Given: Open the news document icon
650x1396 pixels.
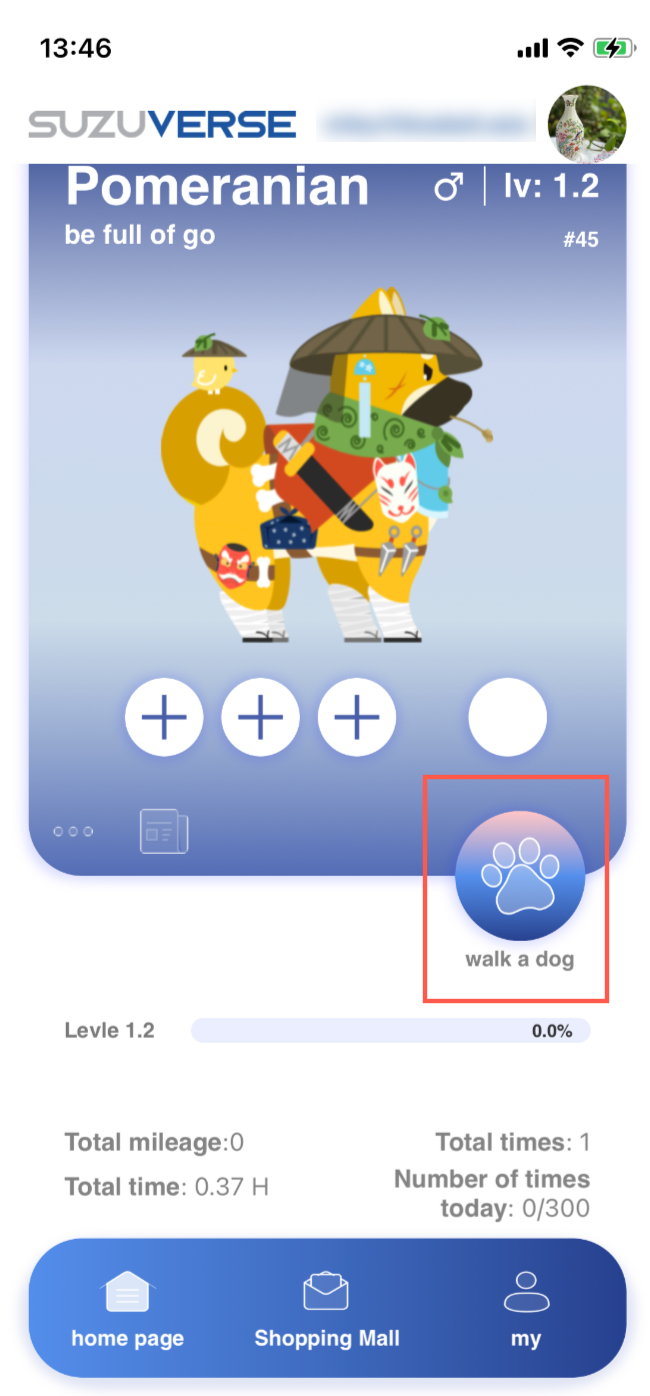Looking at the screenshot, I should (163, 831).
